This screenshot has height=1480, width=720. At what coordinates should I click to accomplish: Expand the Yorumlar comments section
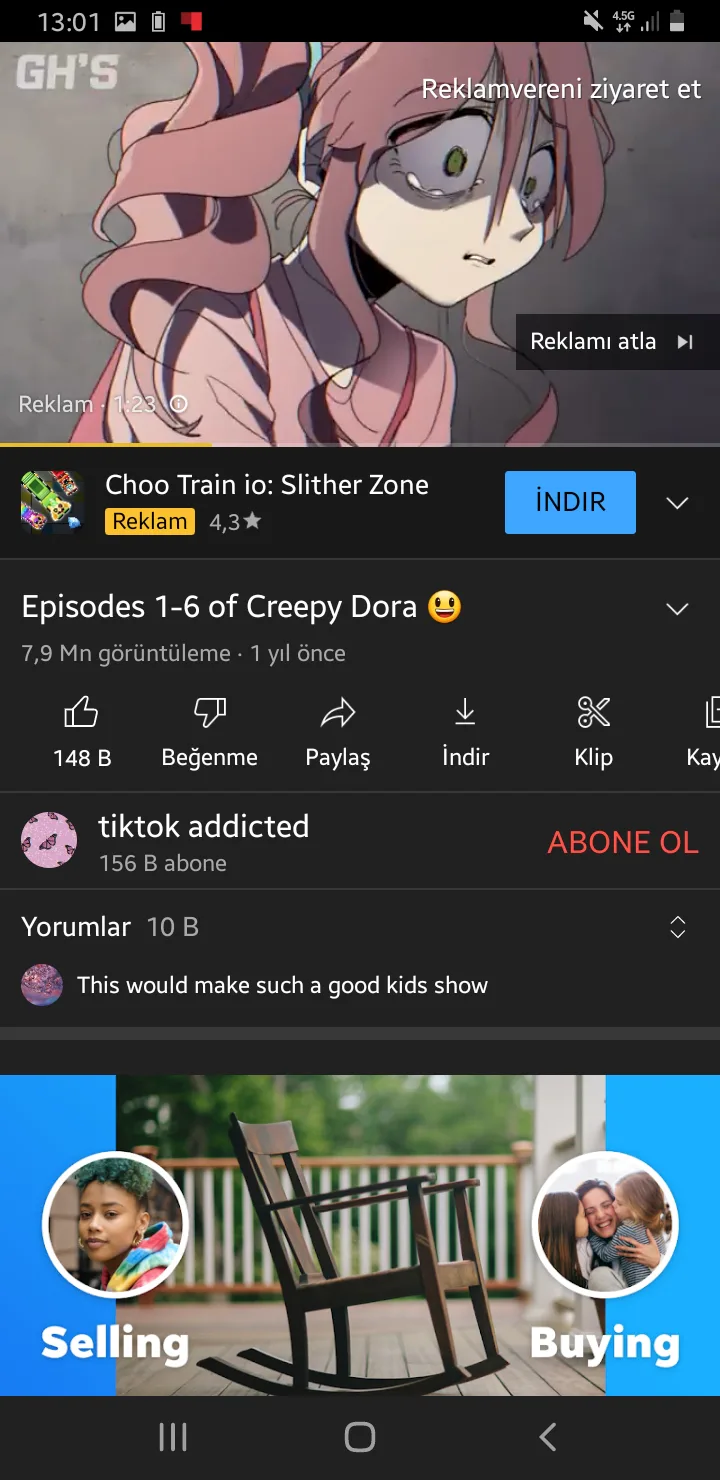coord(677,927)
